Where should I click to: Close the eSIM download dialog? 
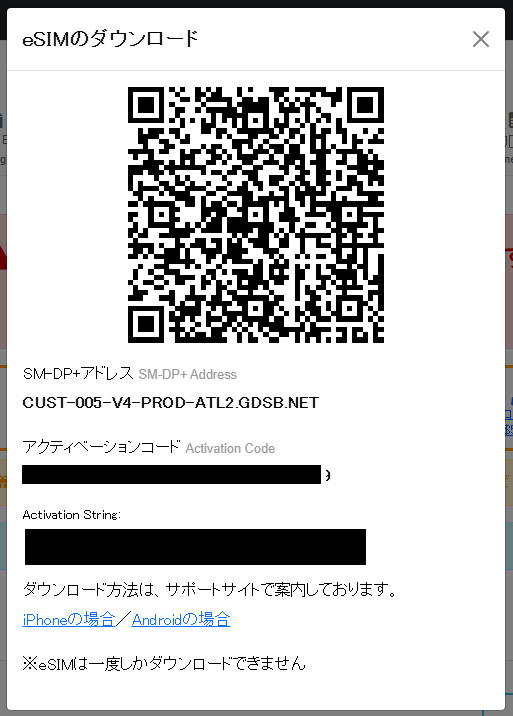[481, 39]
